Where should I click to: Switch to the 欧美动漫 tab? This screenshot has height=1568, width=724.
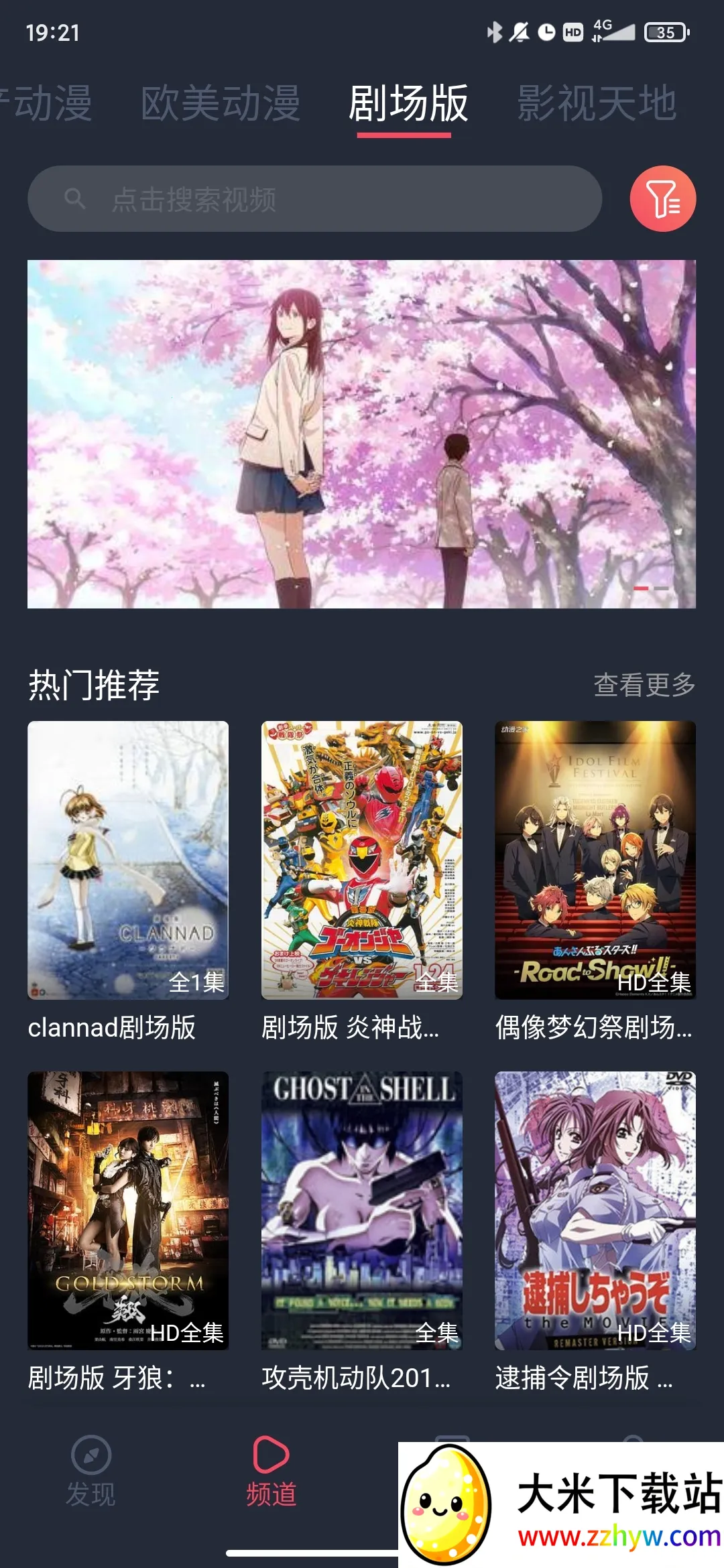coord(221,104)
